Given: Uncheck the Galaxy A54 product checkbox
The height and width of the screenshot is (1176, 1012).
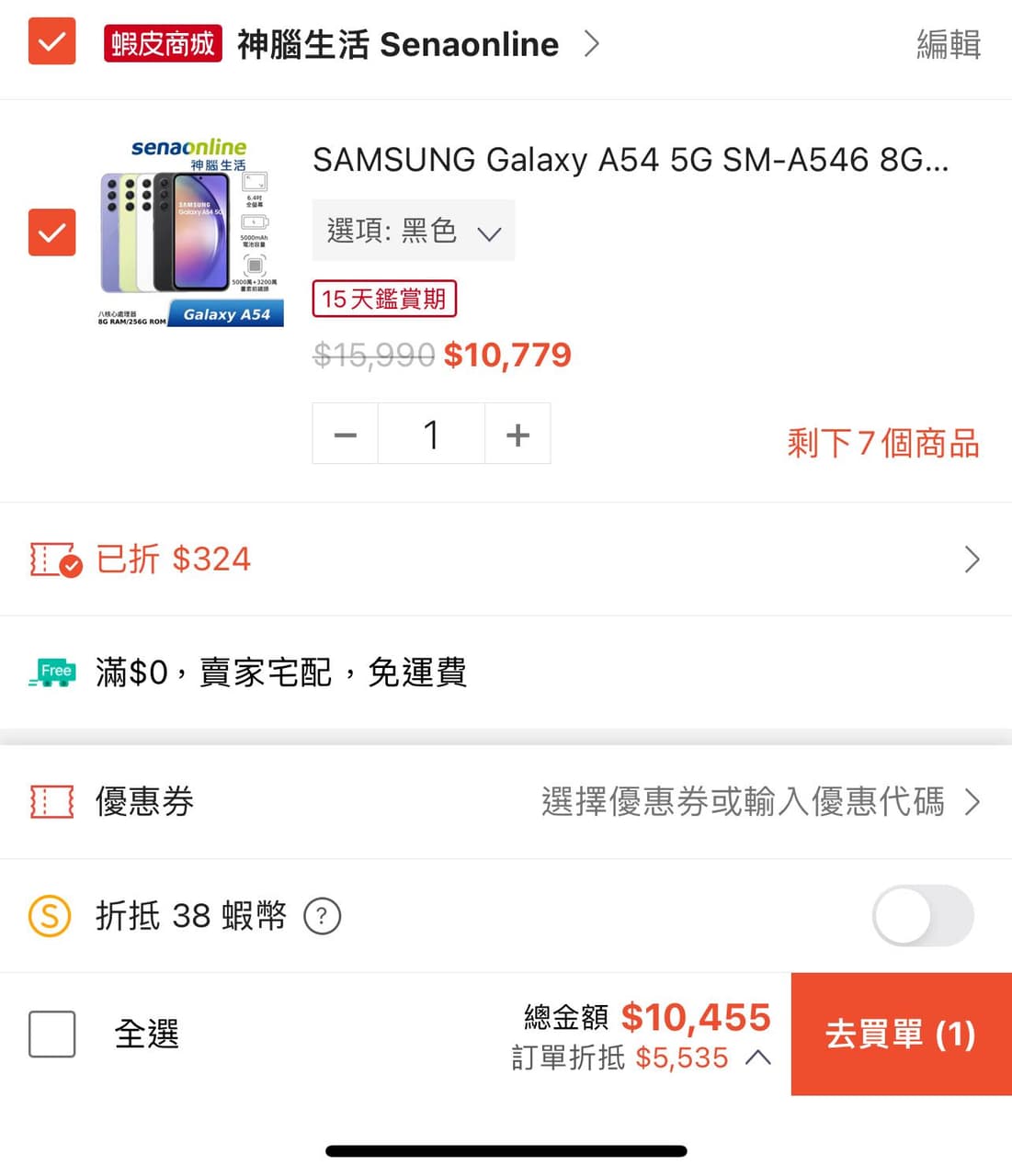Looking at the screenshot, I should [x=51, y=232].
